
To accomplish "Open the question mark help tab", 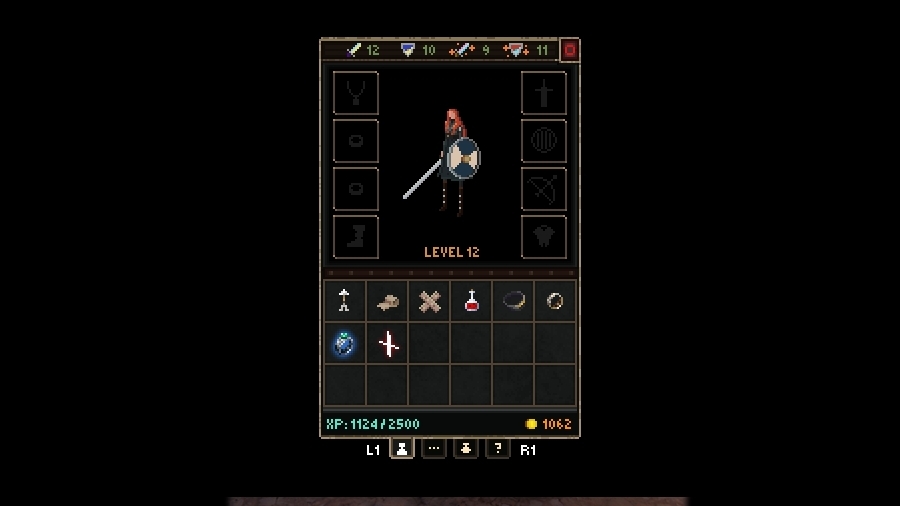I will pyautogui.click(x=498, y=449).
